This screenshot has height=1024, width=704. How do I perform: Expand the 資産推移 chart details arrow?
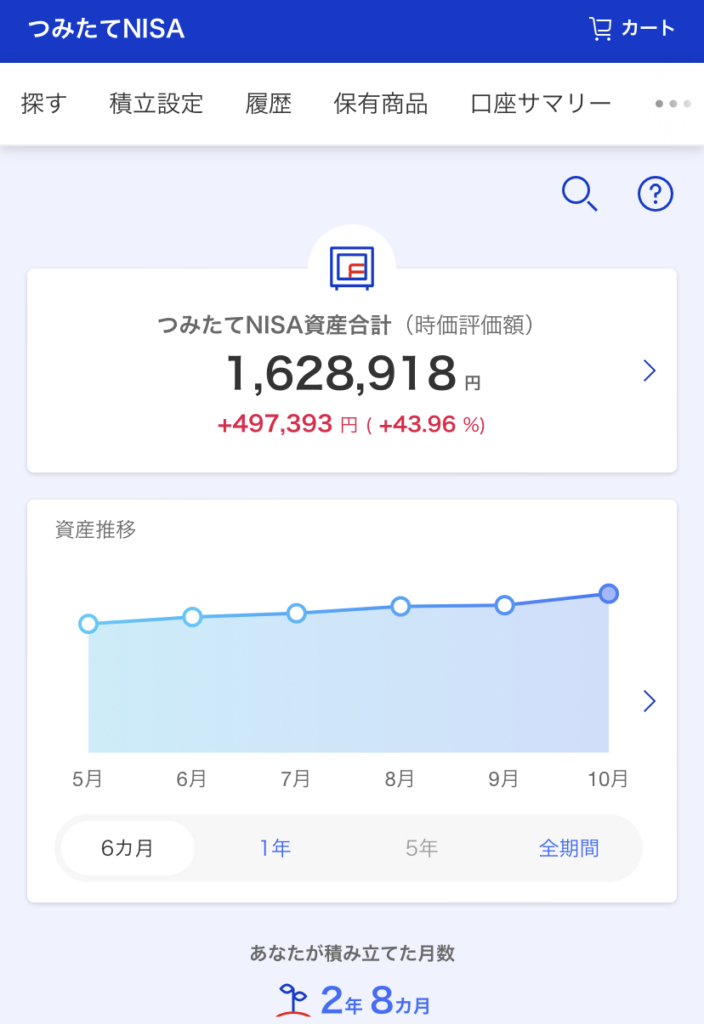[649, 701]
